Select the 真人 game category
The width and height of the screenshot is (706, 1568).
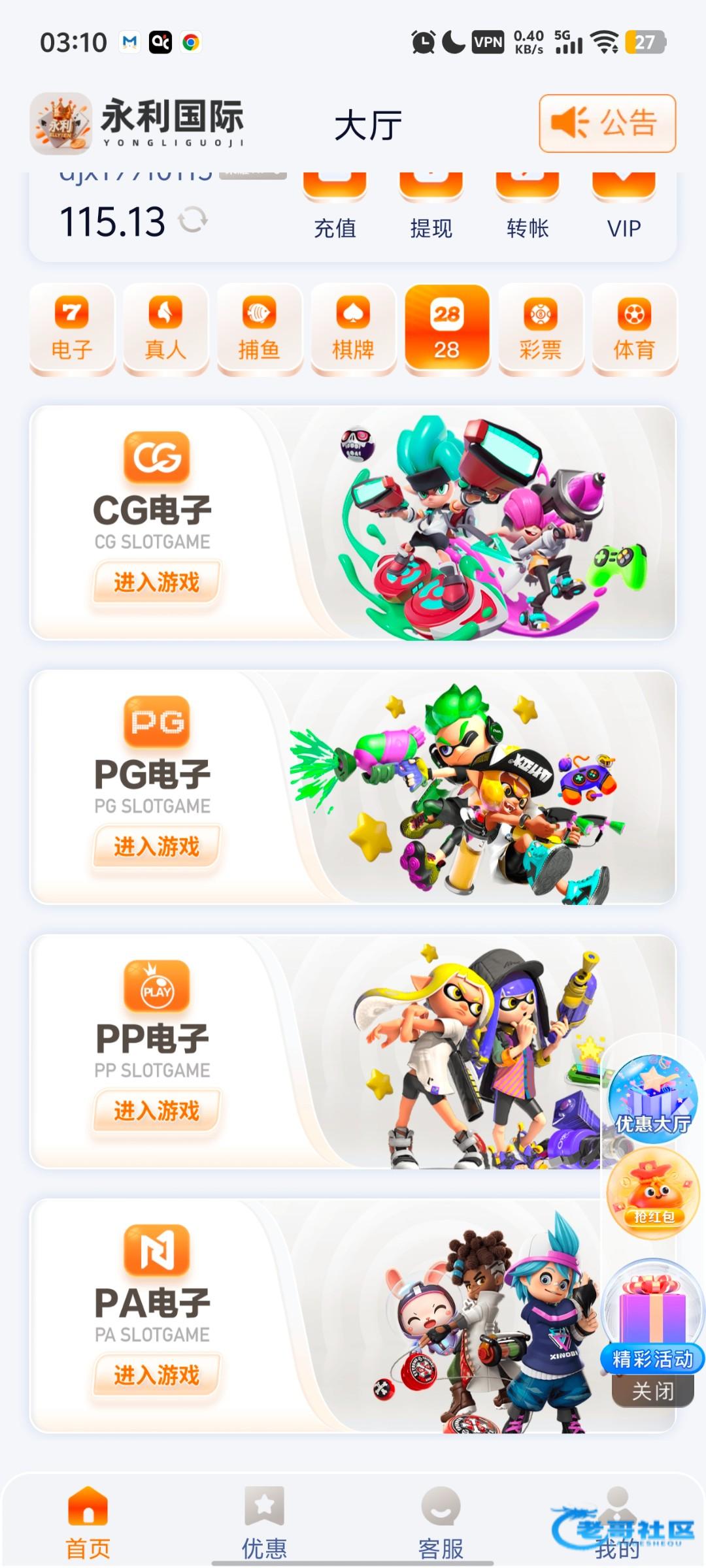pyautogui.click(x=165, y=330)
